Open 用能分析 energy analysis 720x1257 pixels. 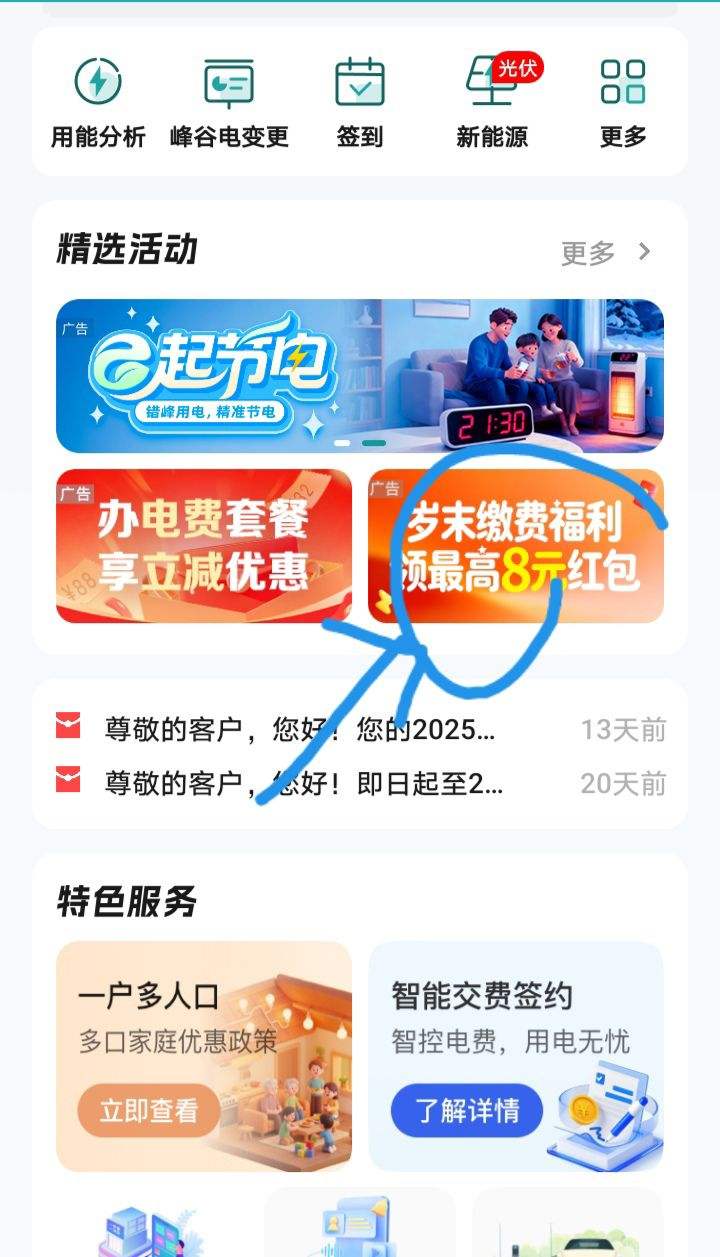98,103
